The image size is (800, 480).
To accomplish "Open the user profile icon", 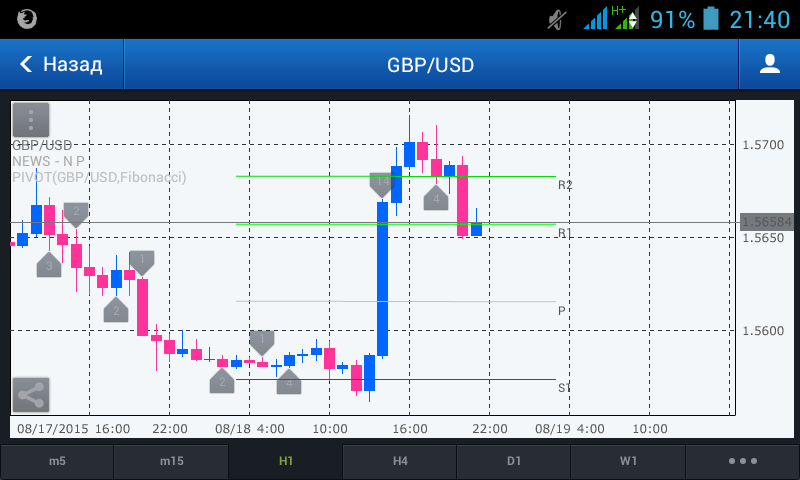I will coord(769,64).
